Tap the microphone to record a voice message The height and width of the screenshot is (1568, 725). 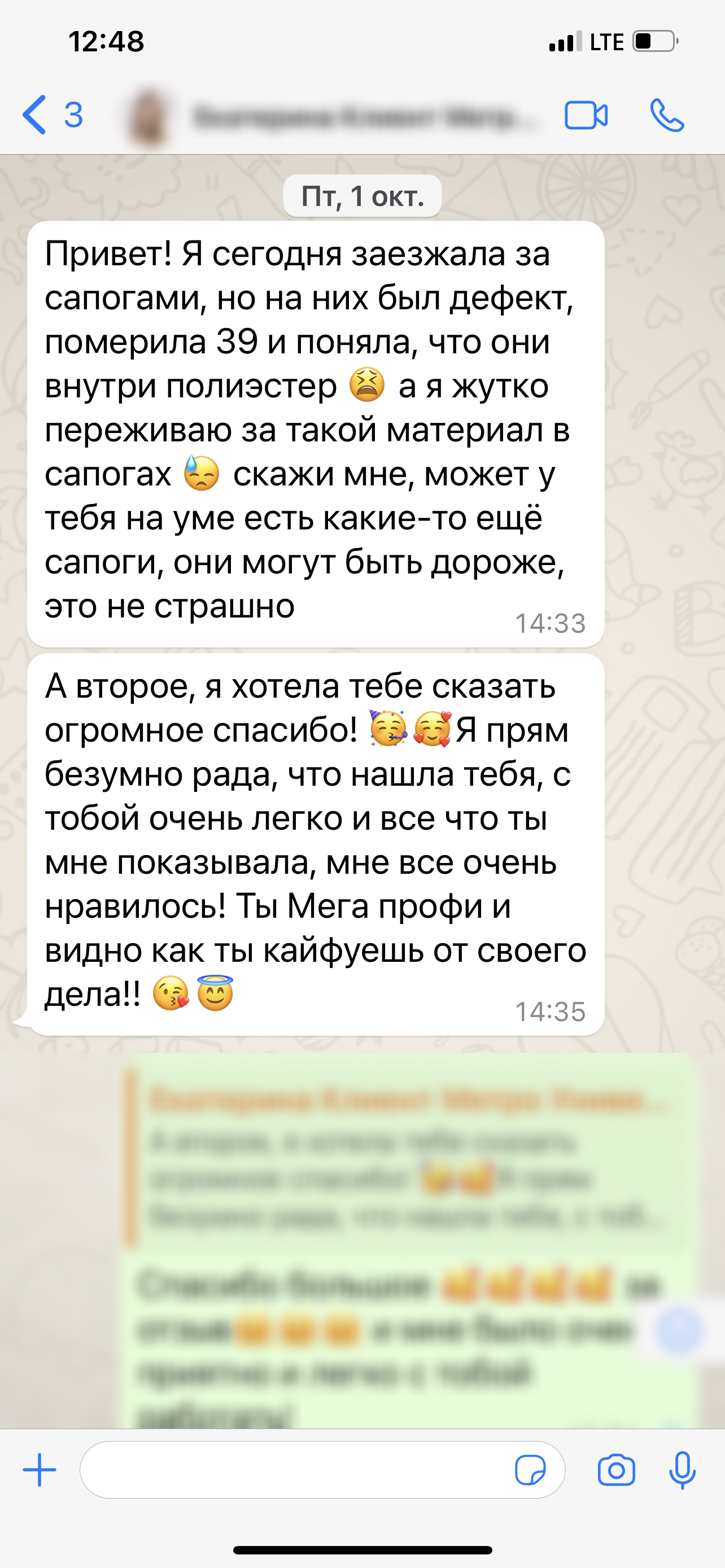pos(682,1469)
